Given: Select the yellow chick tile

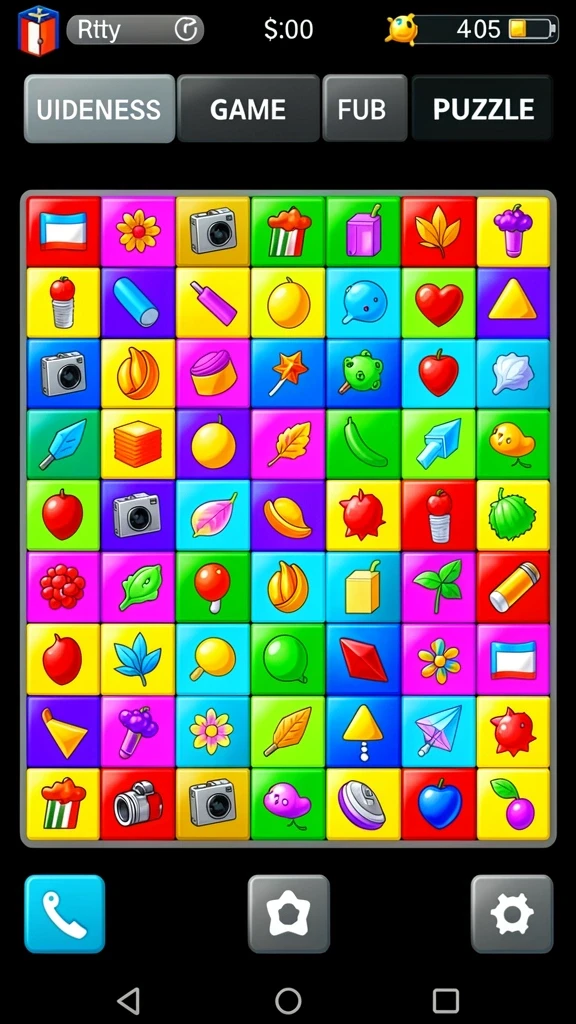Looking at the screenshot, I should 513,445.
